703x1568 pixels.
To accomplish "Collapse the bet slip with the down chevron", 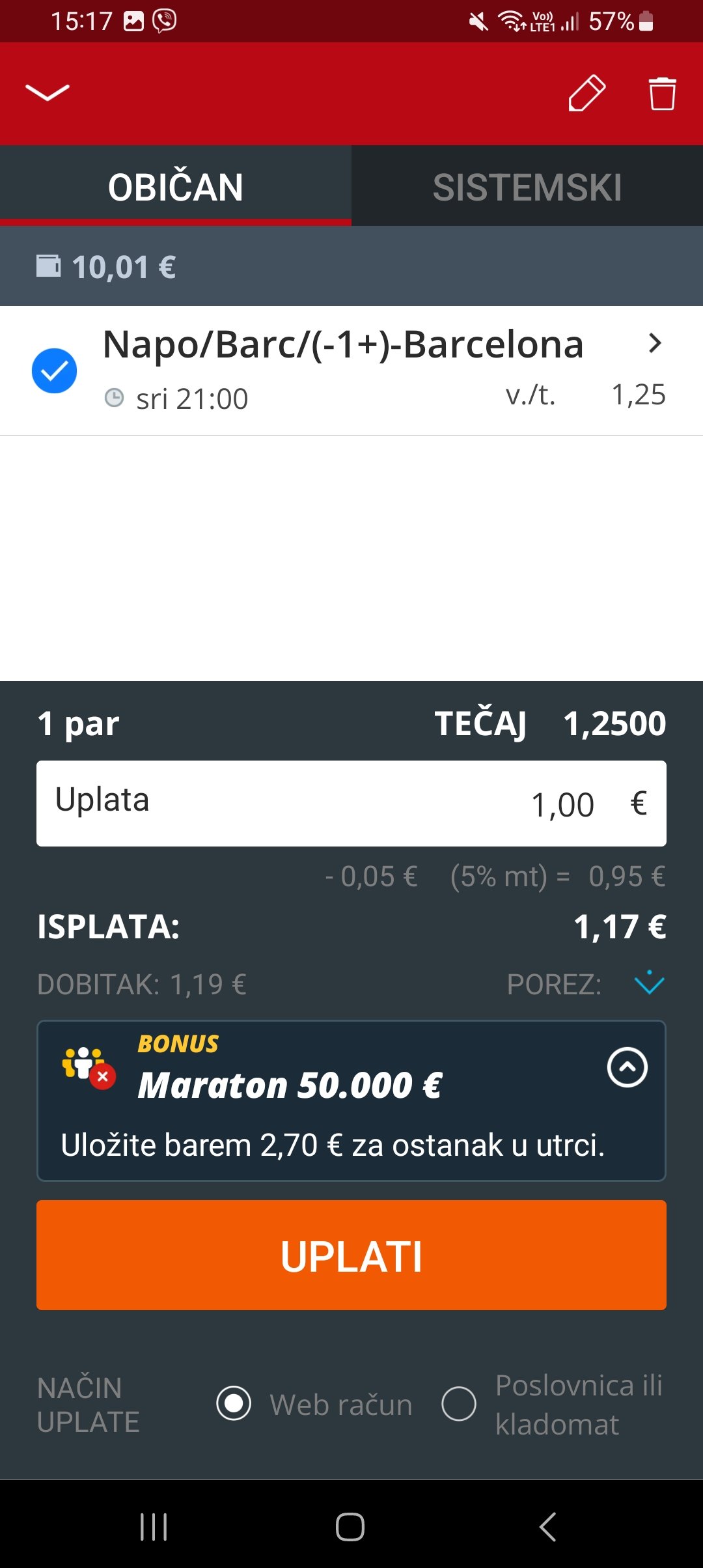I will tap(48, 93).
